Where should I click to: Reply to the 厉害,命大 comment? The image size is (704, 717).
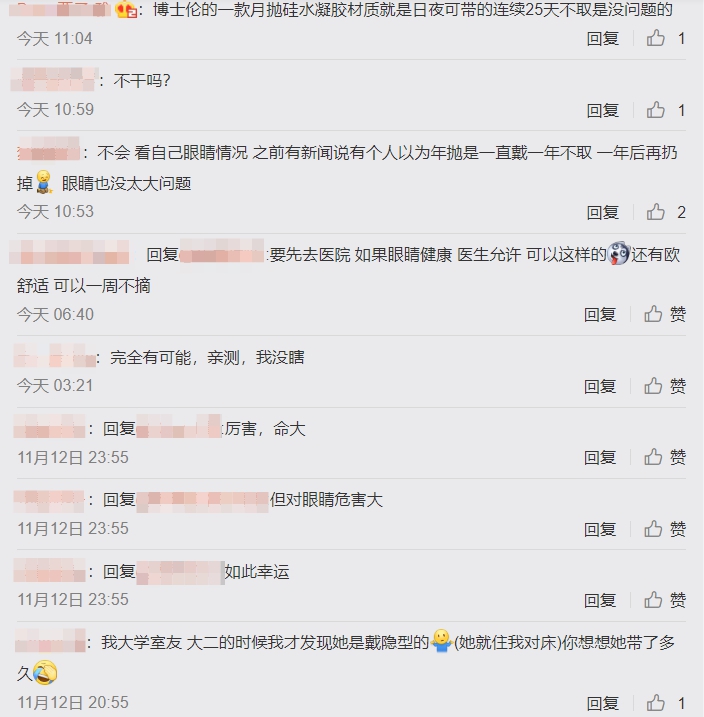click(x=600, y=457)
